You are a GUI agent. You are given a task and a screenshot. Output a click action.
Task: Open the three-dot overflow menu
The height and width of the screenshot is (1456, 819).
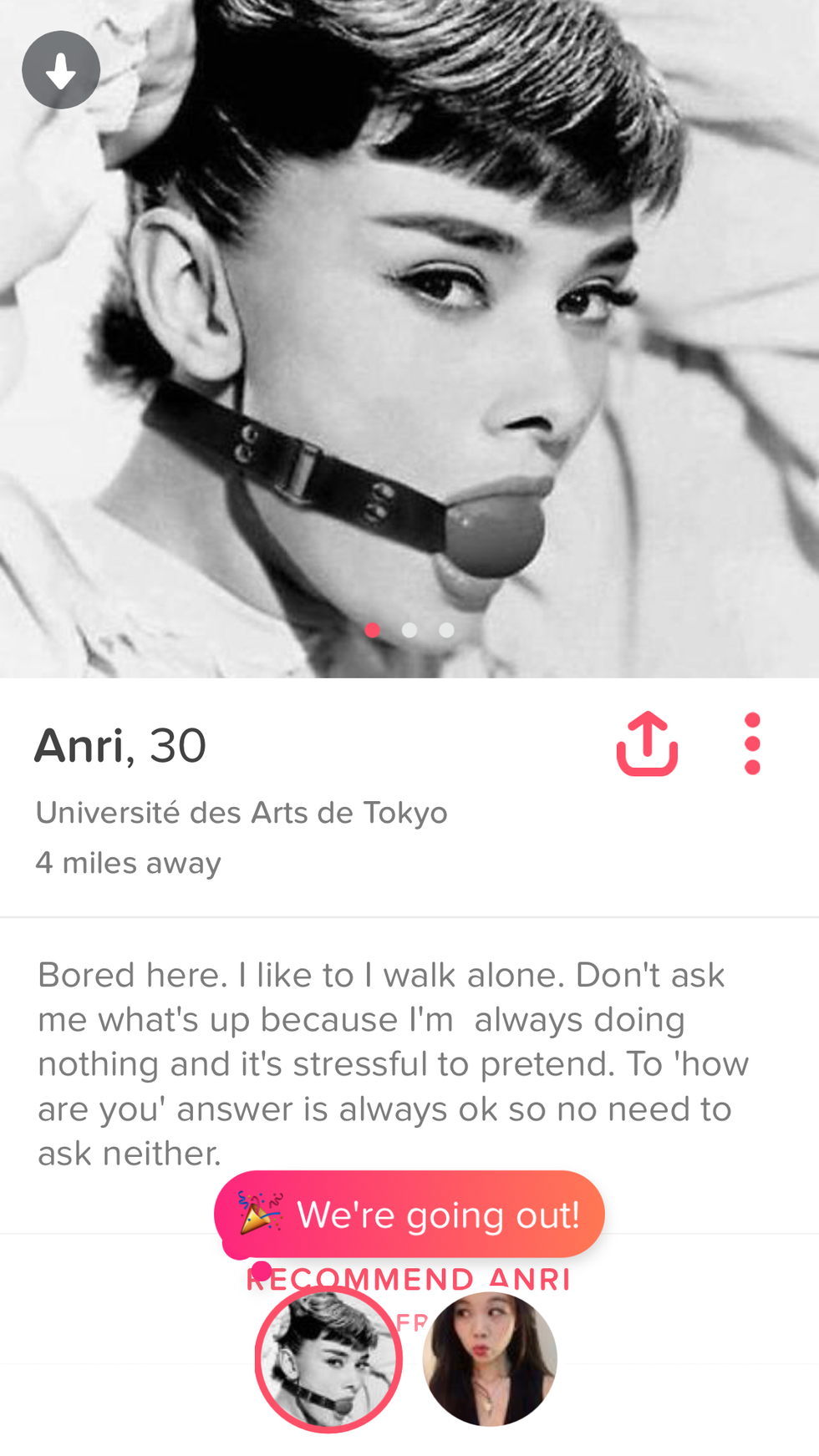click(x=751, y=744)
